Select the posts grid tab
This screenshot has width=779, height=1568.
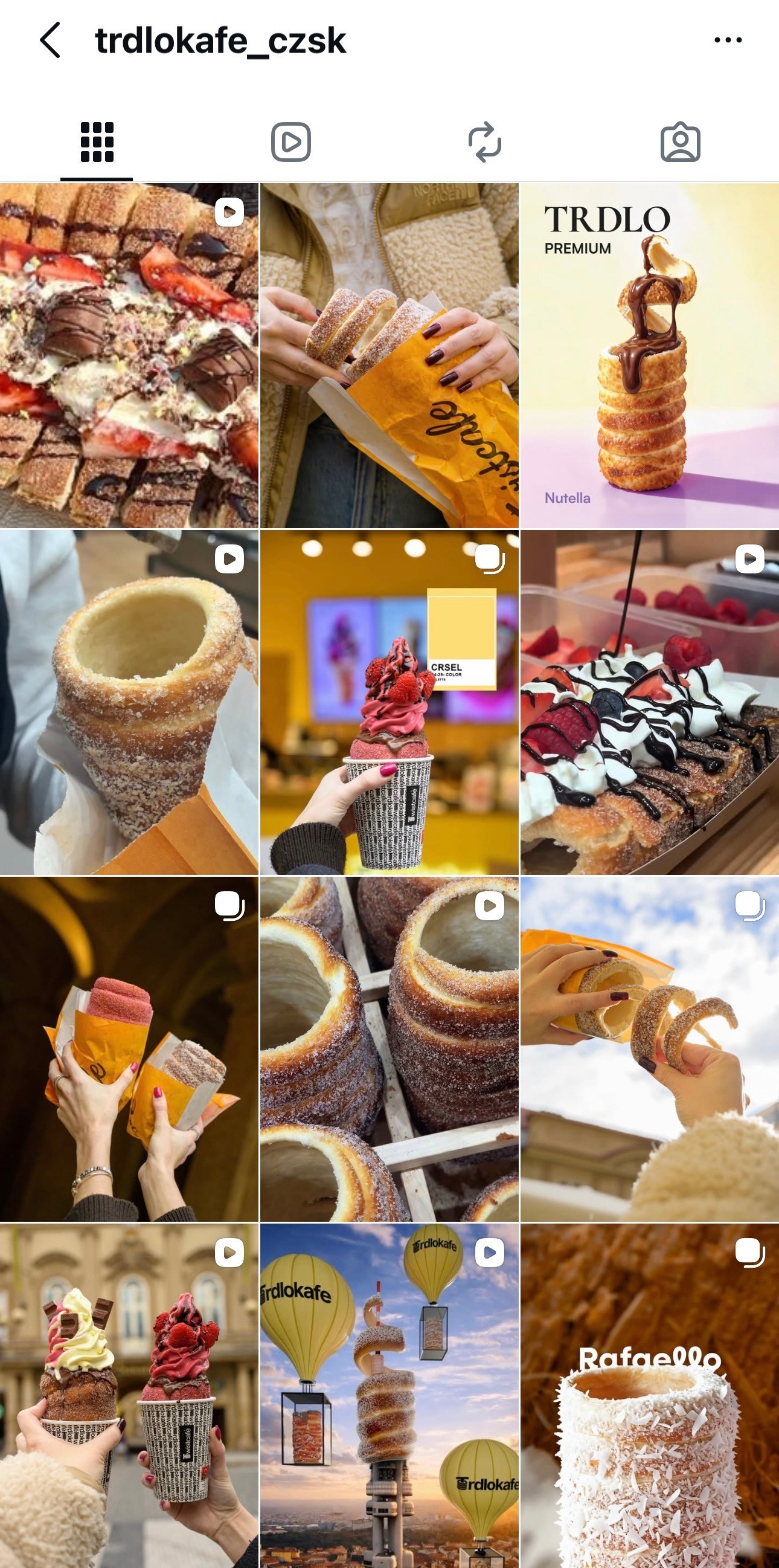(97, 143)
